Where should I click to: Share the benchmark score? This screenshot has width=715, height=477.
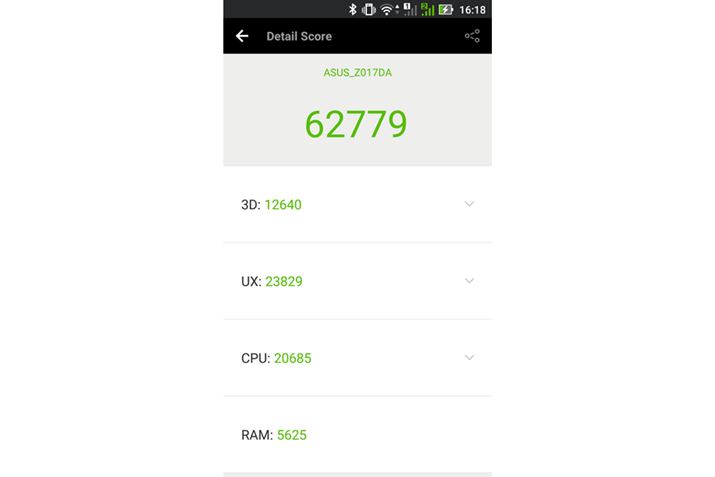(x=472, y=36)
